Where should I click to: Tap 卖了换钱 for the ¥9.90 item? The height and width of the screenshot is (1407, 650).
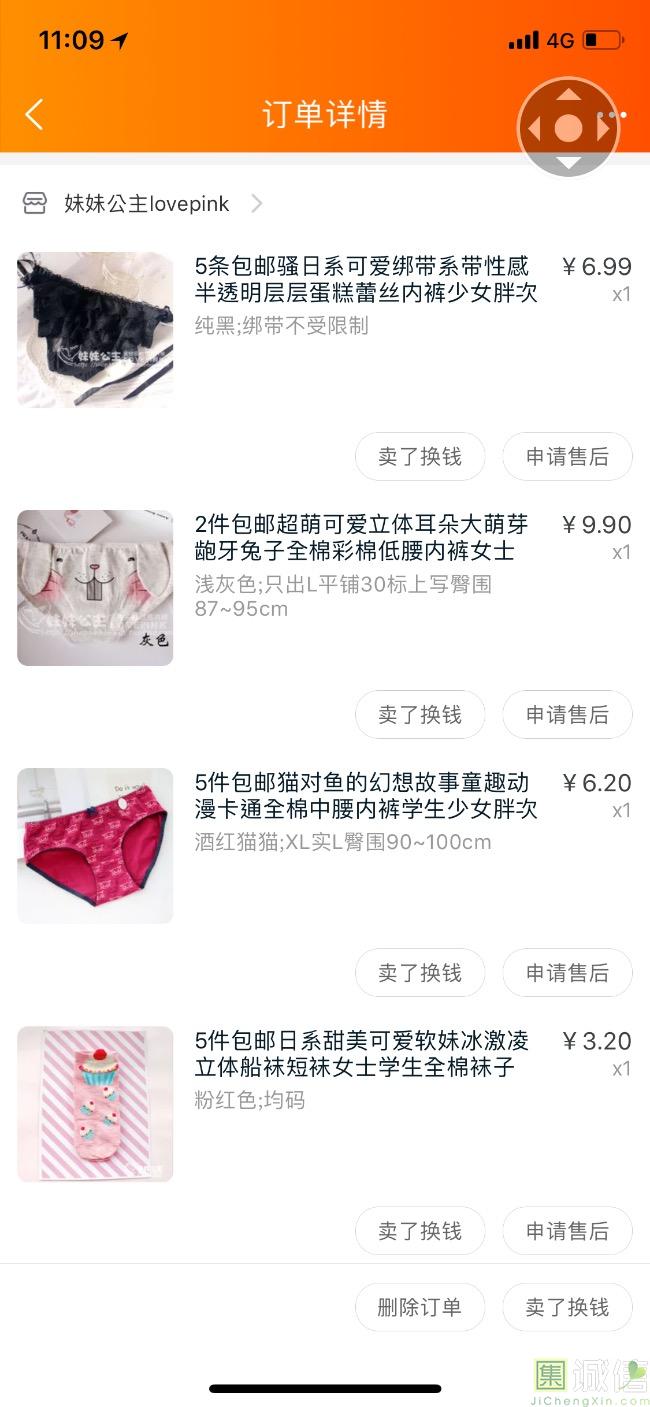tap(420, 715)
